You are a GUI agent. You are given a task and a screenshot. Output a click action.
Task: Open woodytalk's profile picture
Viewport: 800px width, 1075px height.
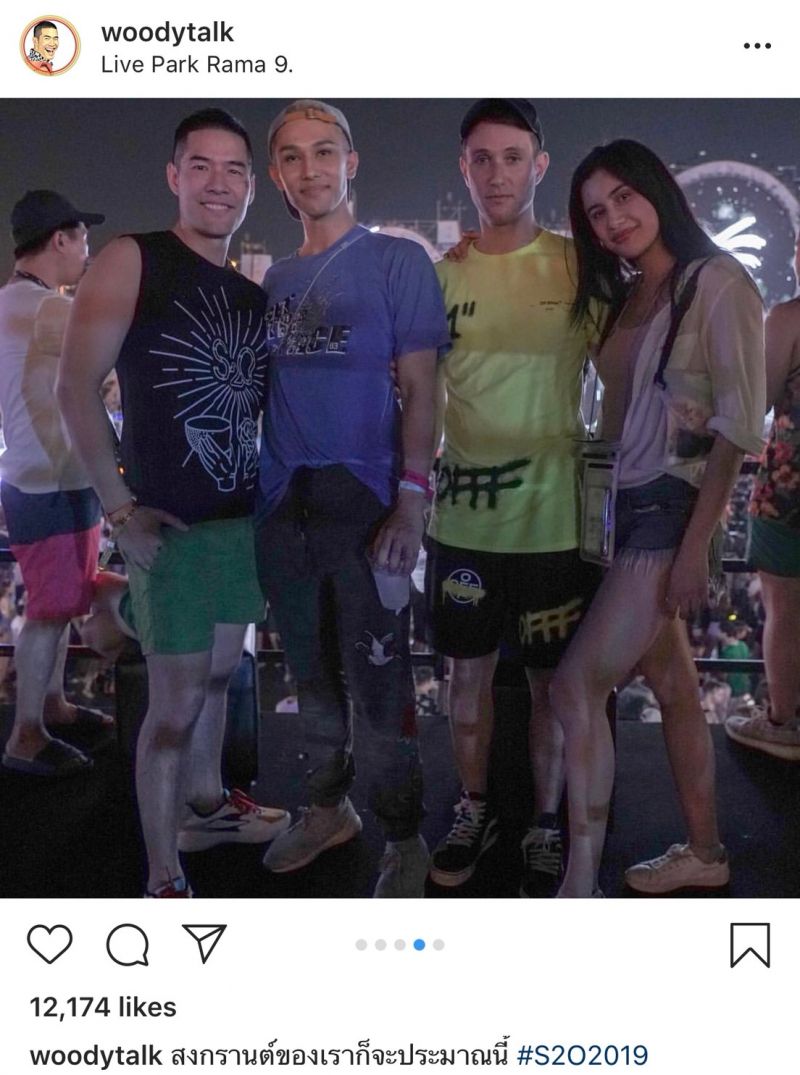click(50, 46)
